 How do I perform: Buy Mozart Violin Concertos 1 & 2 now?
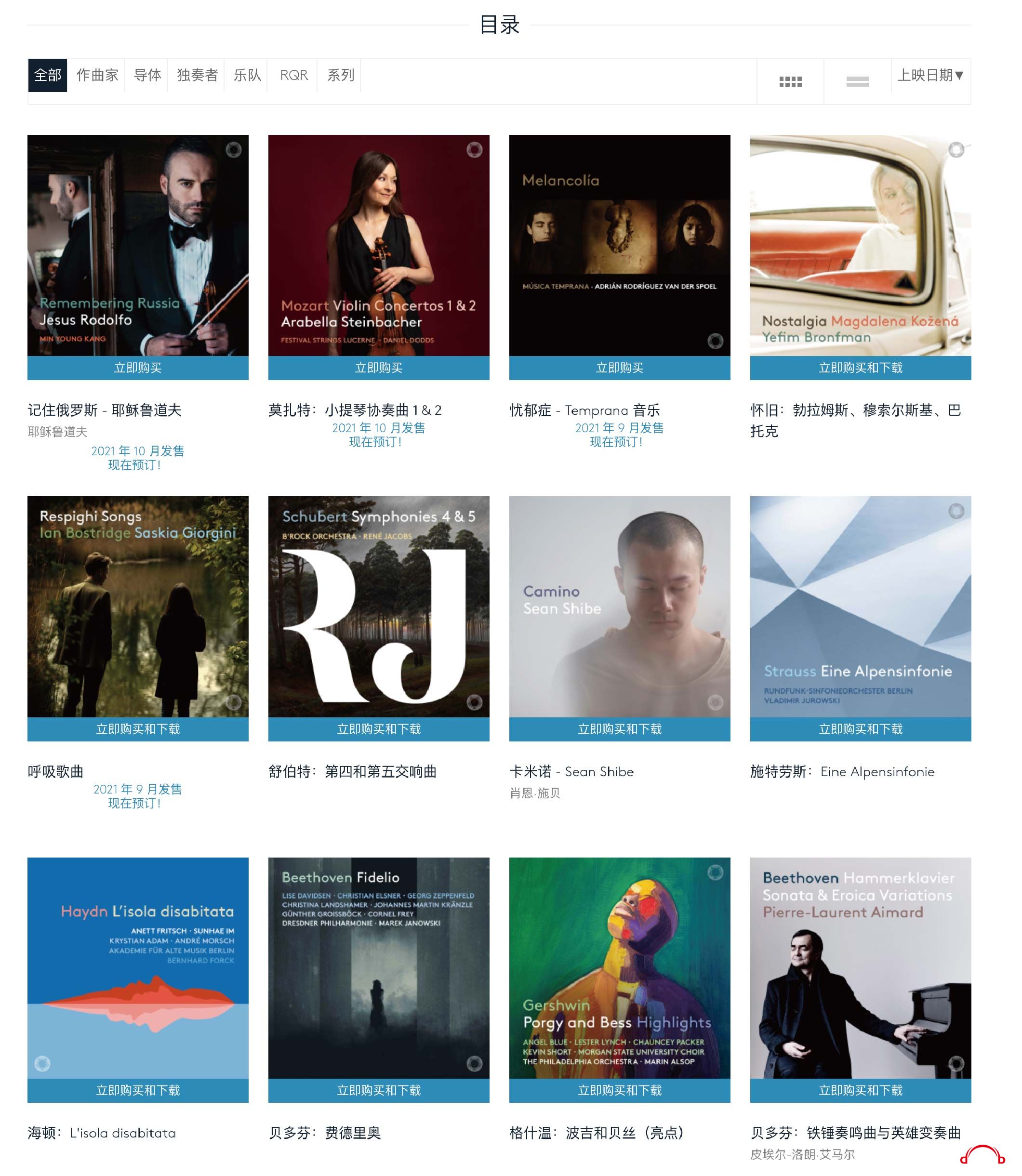379,368
